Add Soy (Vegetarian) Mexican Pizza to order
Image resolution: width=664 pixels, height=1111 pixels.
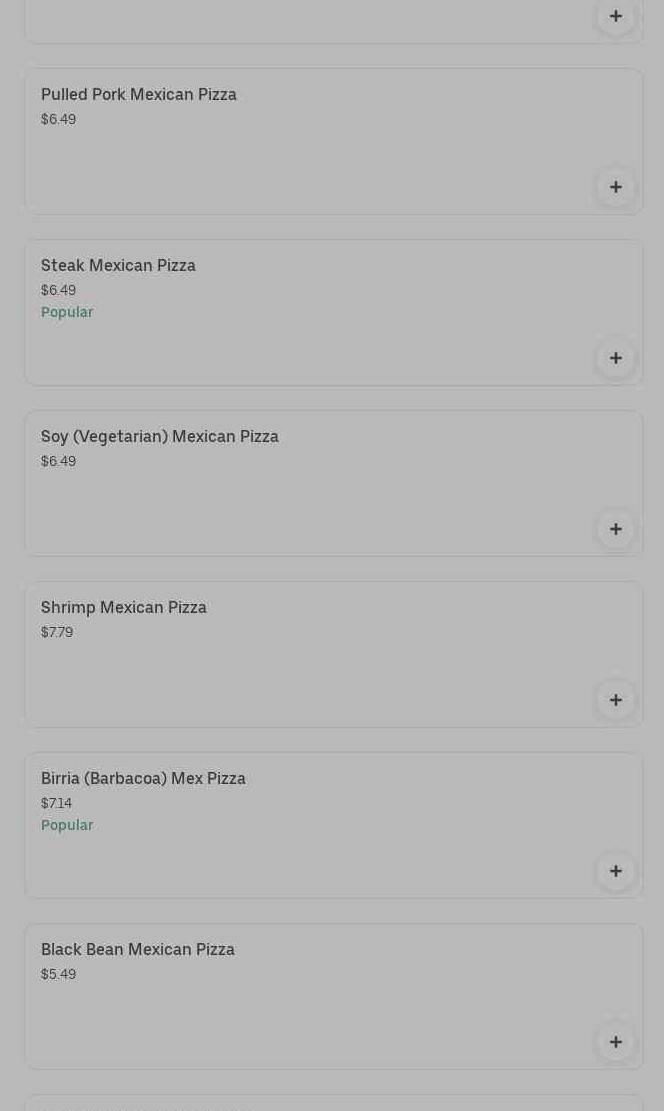pyautogui.click(x=615, y=529)
